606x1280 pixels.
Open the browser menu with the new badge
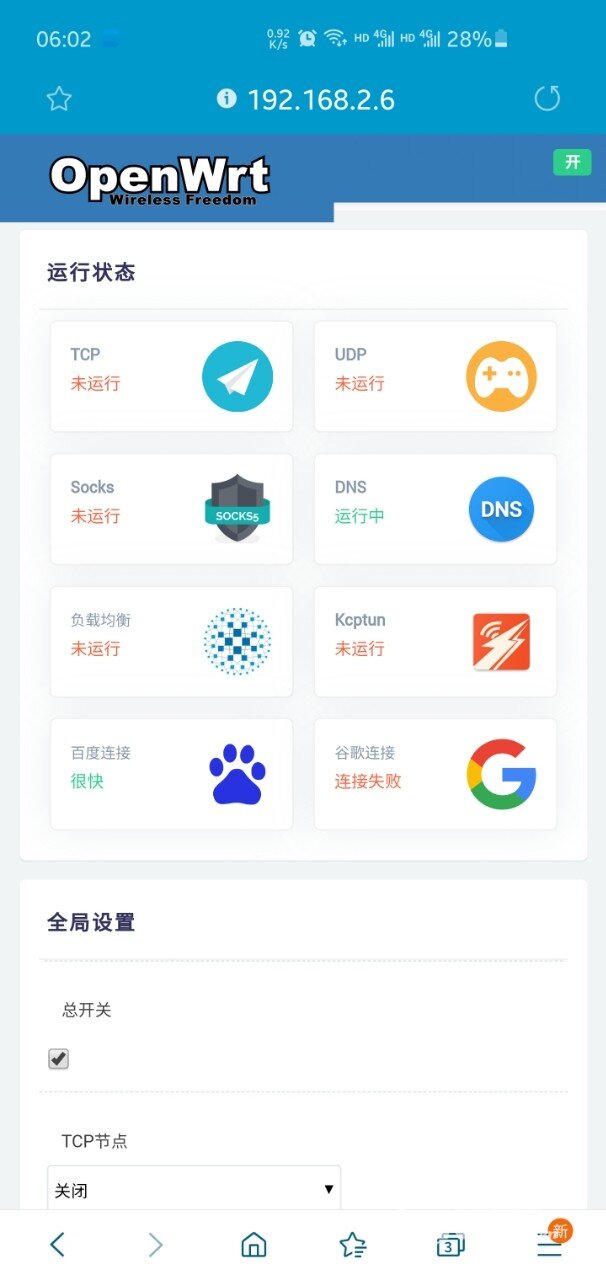[x=549, y=1244]
